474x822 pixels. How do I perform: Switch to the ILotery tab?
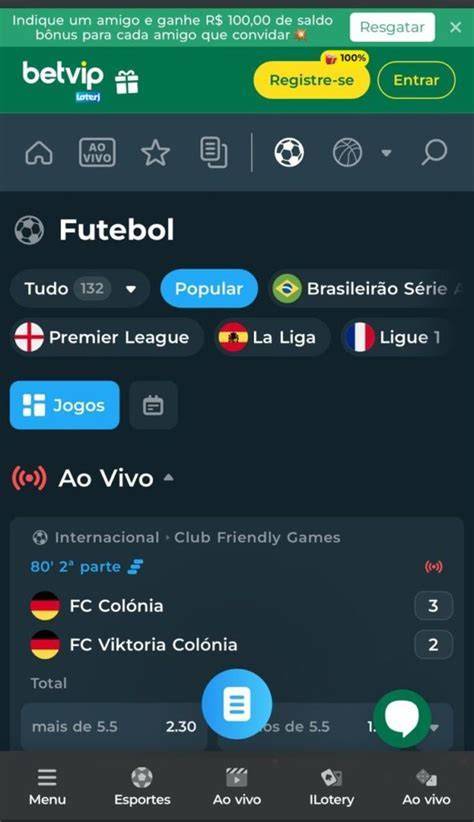[331, 786]
